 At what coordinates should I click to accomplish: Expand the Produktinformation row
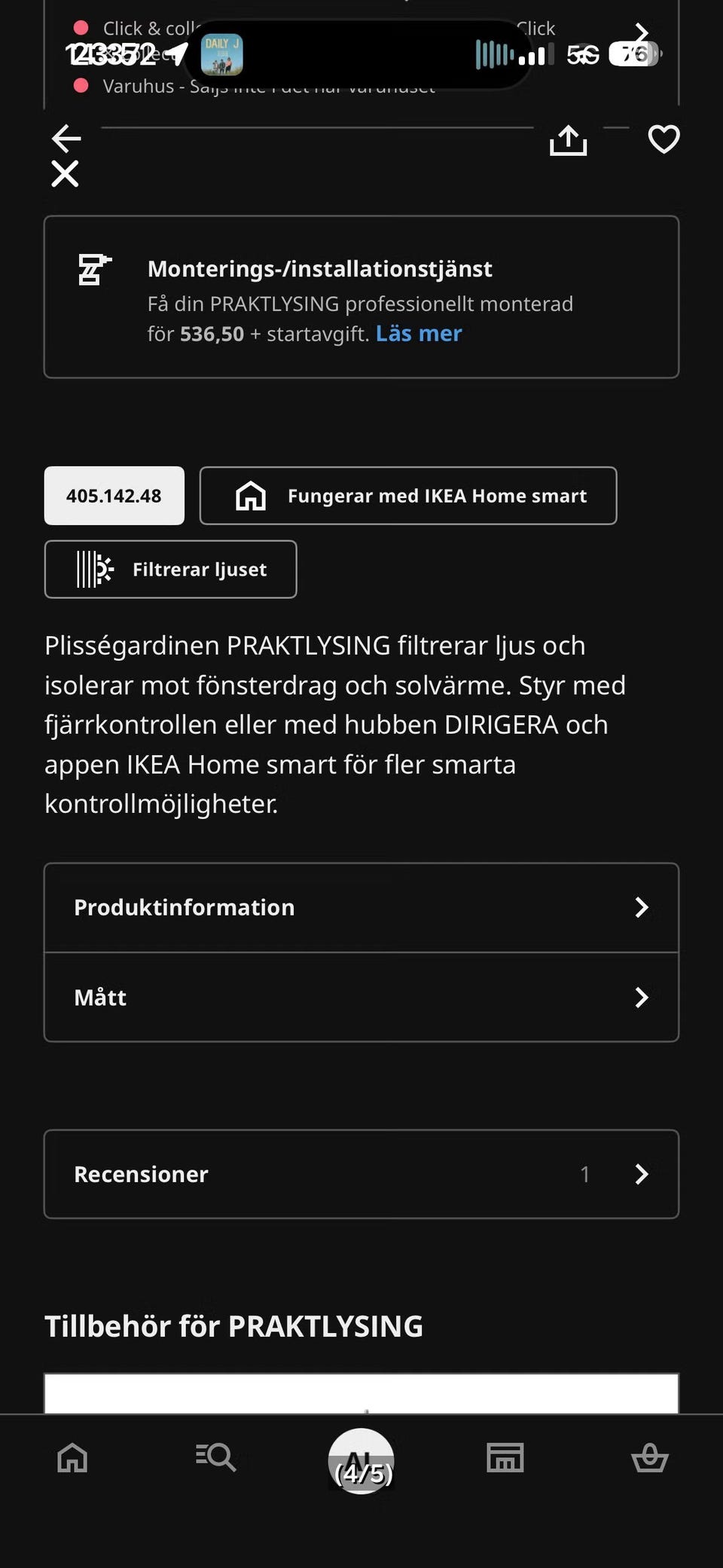pyautogui.click(x=361, y=907)
